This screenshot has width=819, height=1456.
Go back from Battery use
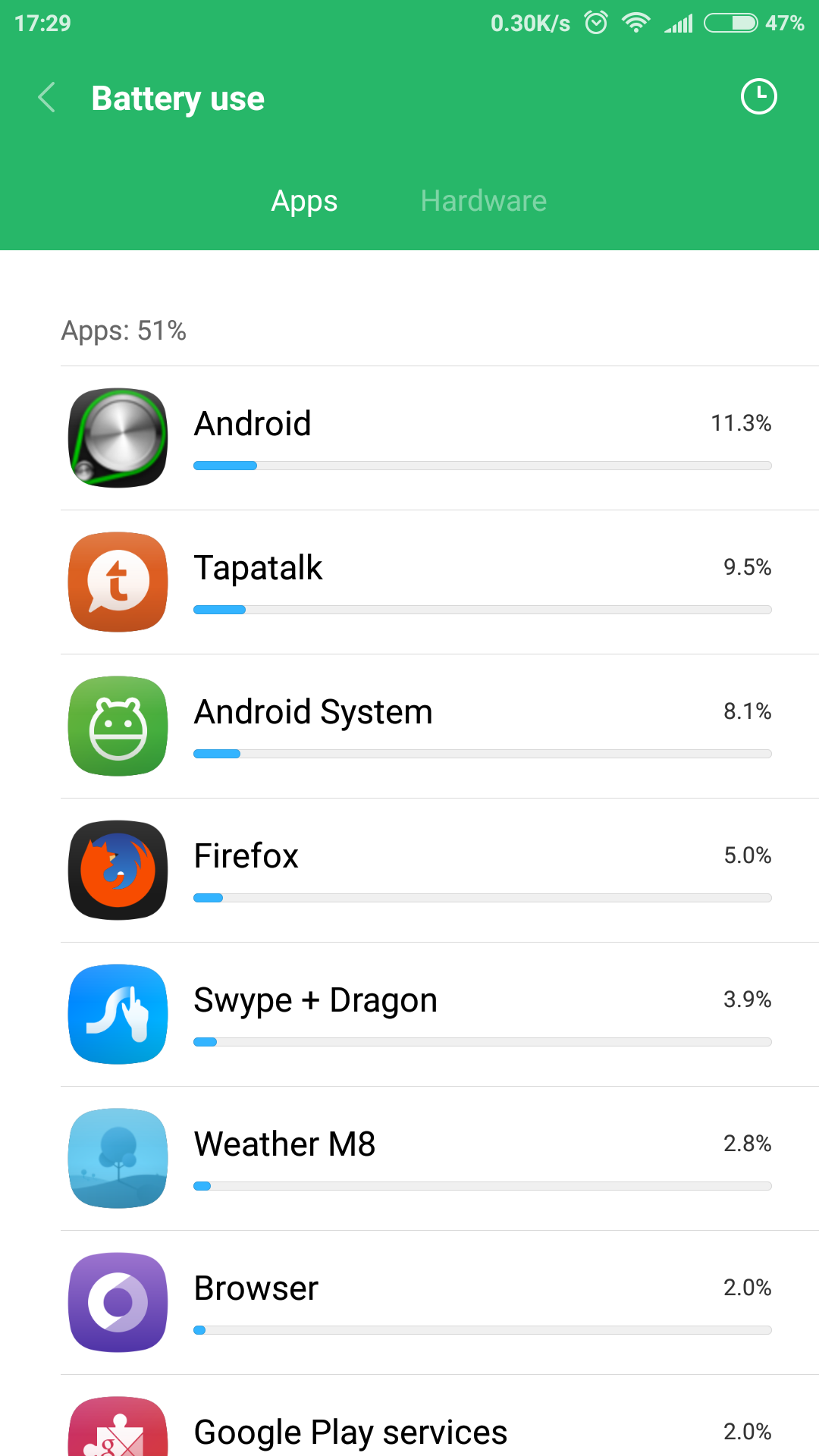(47, 98)
